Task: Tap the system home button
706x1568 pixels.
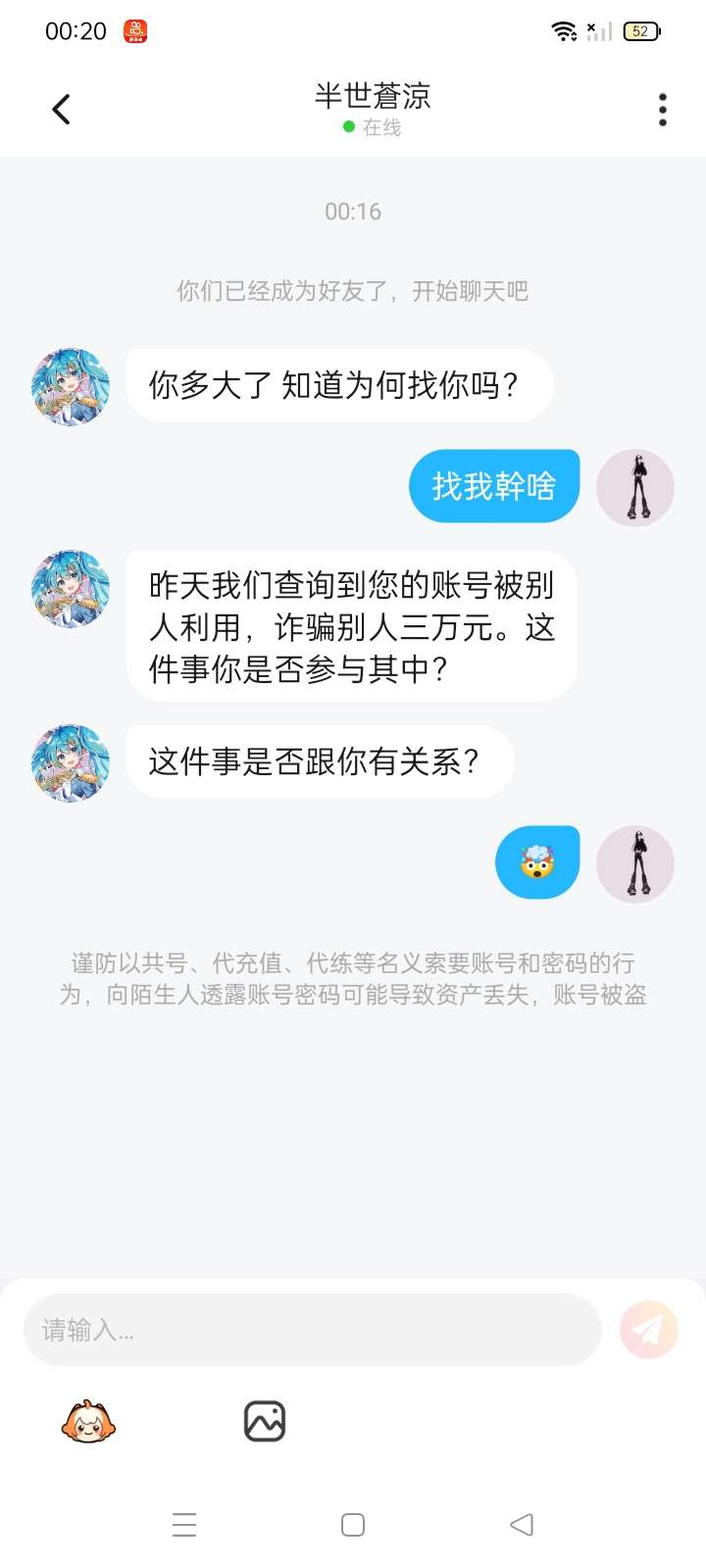Action: click(x=353, y=1525)
